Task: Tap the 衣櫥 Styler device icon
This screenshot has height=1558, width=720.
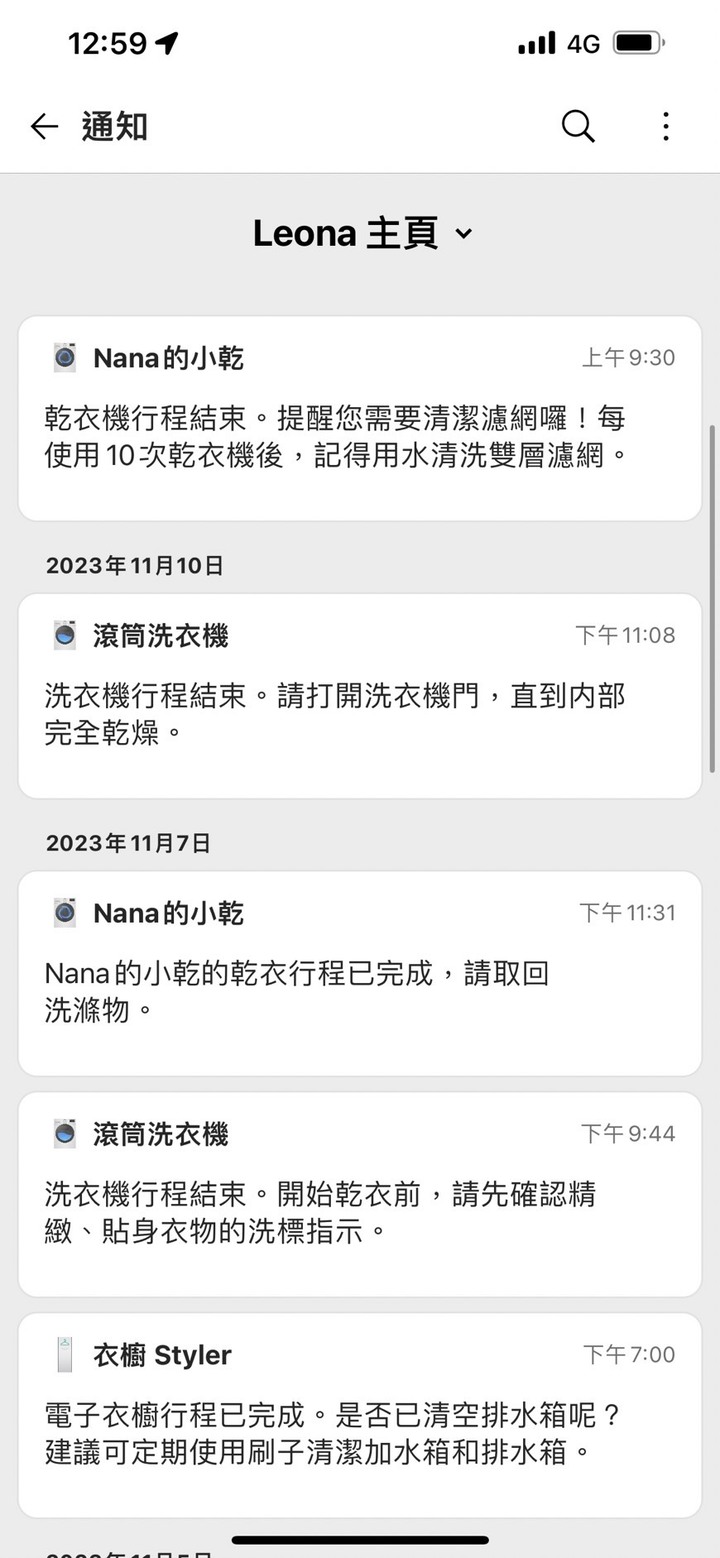Action: point(64,1355)
